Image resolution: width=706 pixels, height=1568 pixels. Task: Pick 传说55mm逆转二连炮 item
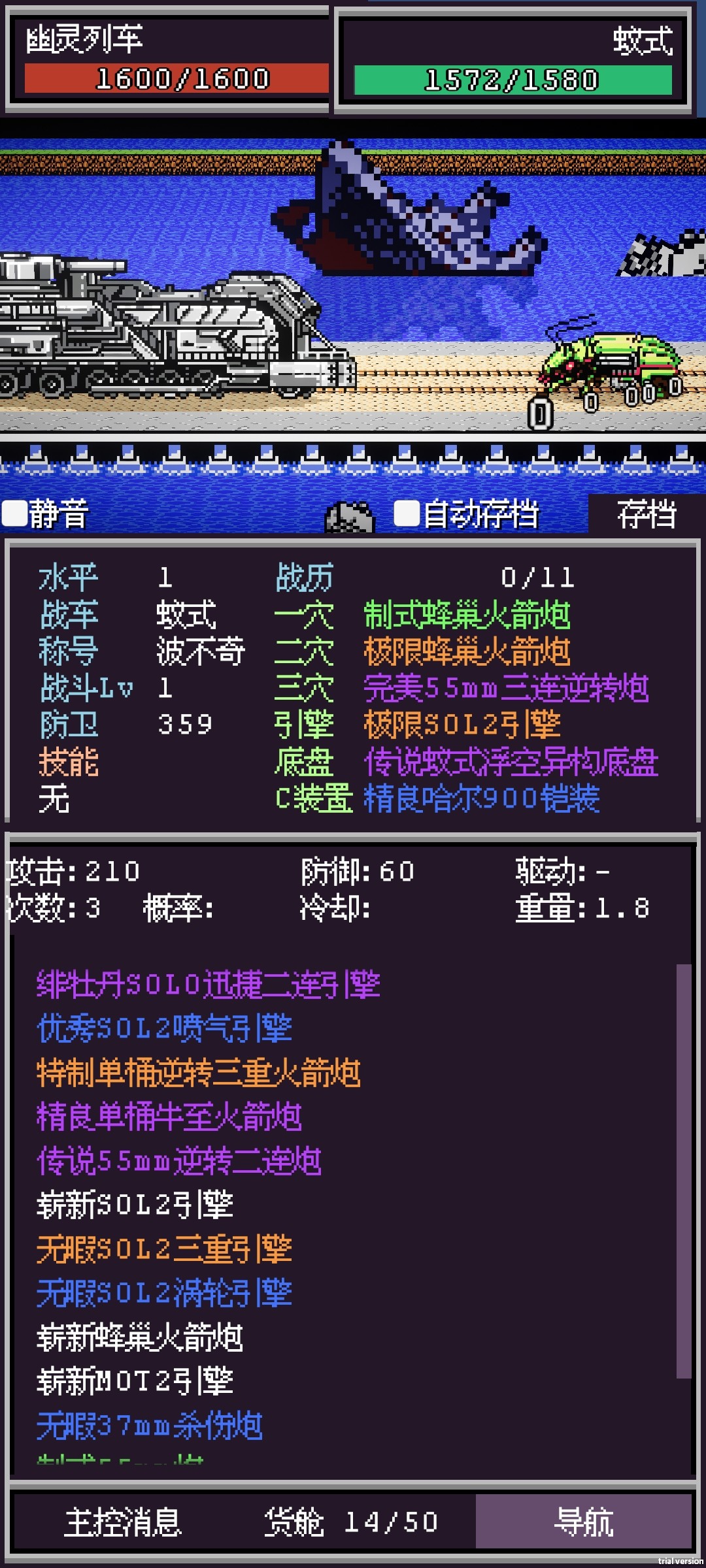(x=179, y=1162)
